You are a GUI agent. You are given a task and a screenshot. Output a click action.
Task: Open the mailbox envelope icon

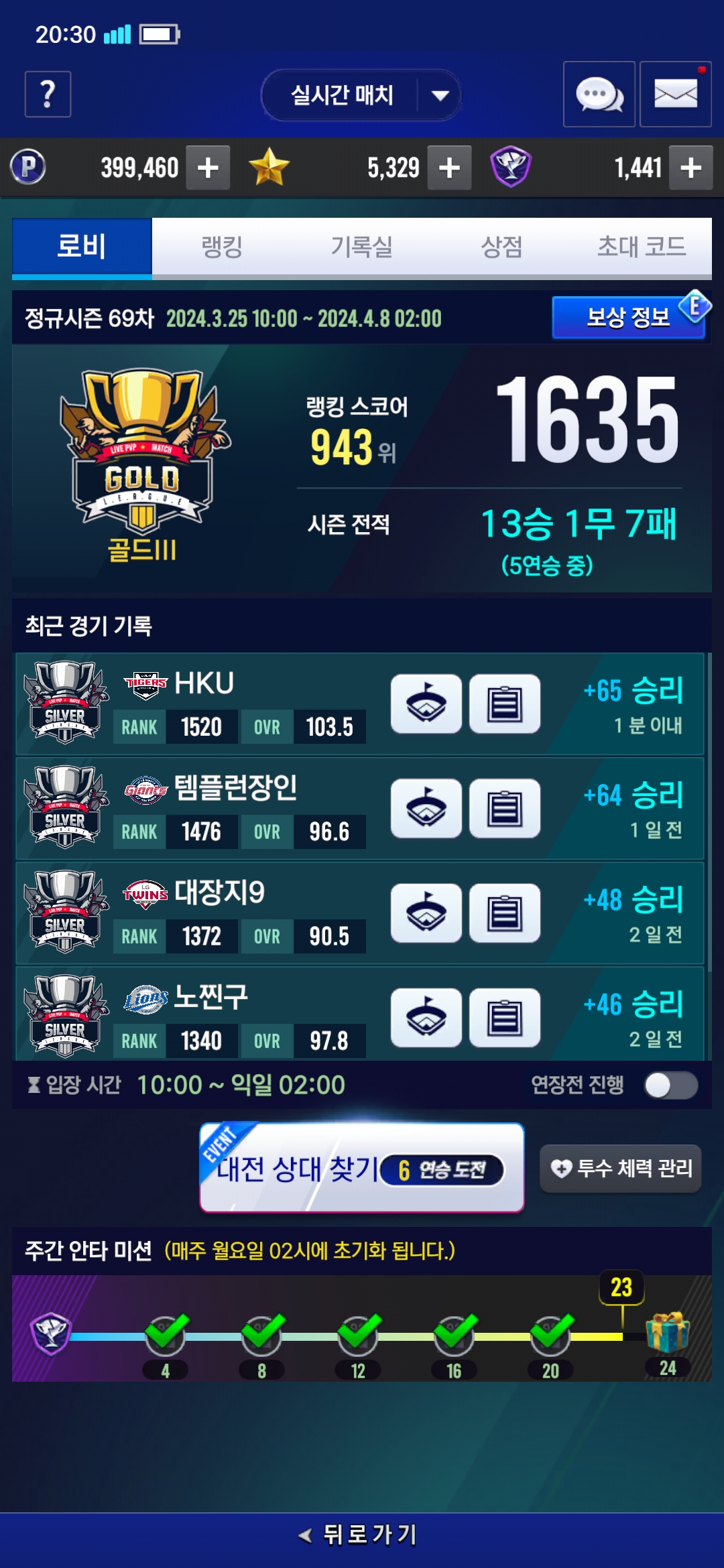(675, 94)
